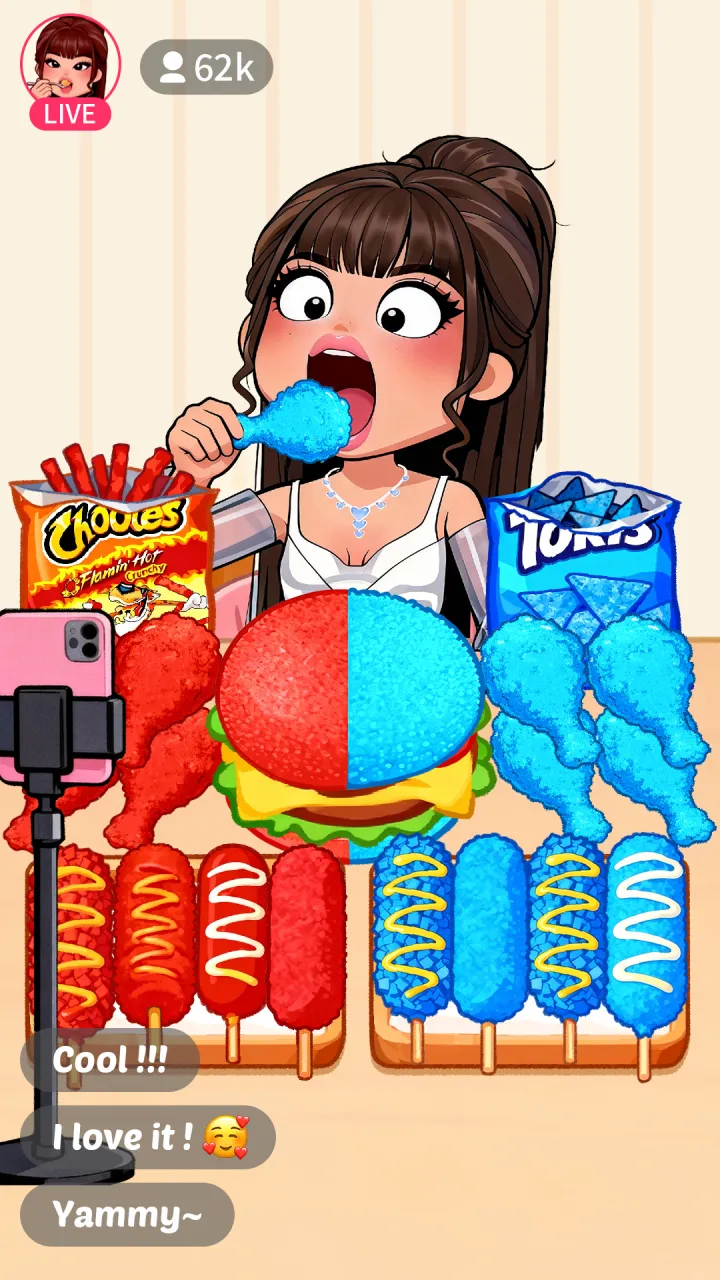Choose a red corn dog from tray
720x1280 pixels.
coord(232,930)
